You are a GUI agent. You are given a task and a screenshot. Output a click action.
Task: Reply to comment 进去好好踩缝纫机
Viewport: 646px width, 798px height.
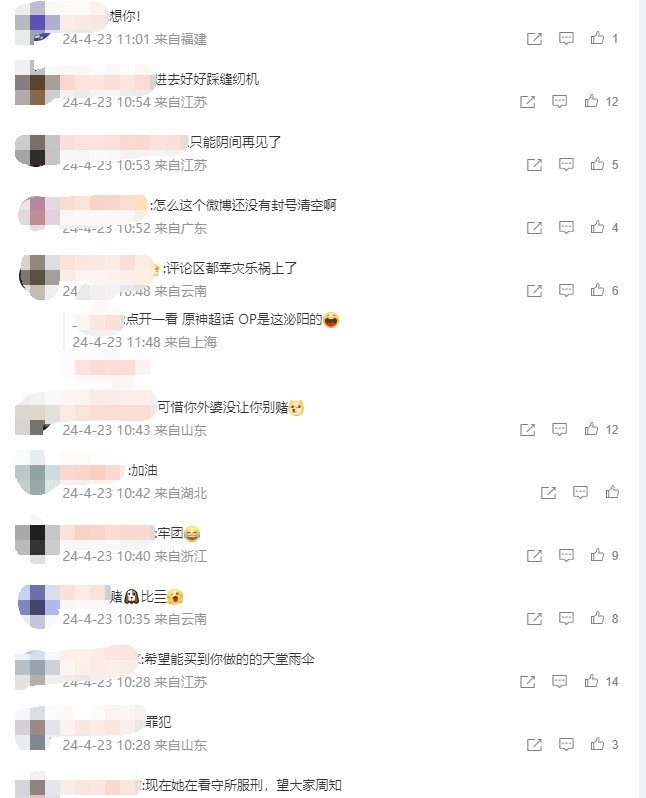click(x=560, y=101)
